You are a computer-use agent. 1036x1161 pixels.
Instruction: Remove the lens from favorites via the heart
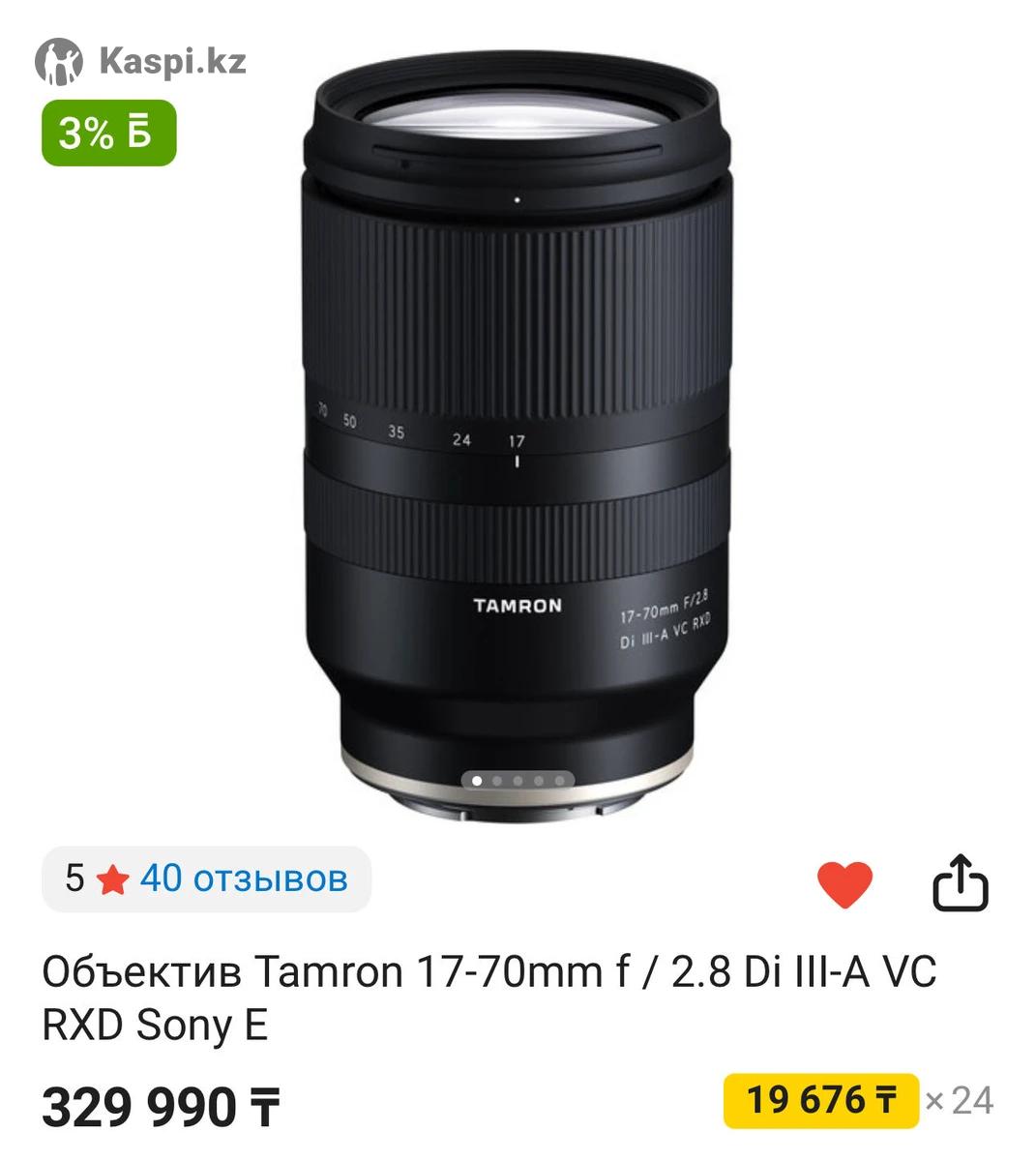(x=844, y=882)
